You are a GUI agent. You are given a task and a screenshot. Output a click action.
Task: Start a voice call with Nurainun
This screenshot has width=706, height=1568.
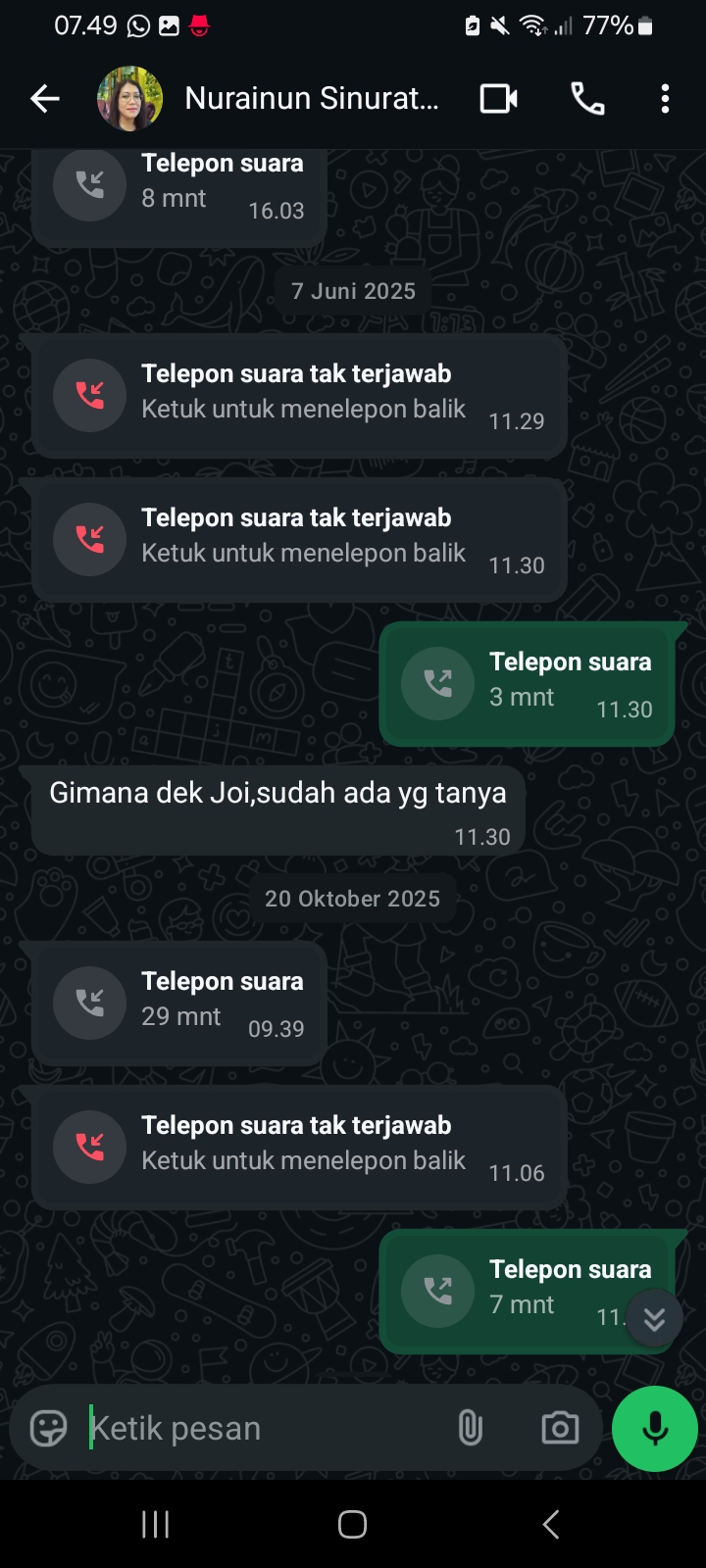click(x=587, y=98)
